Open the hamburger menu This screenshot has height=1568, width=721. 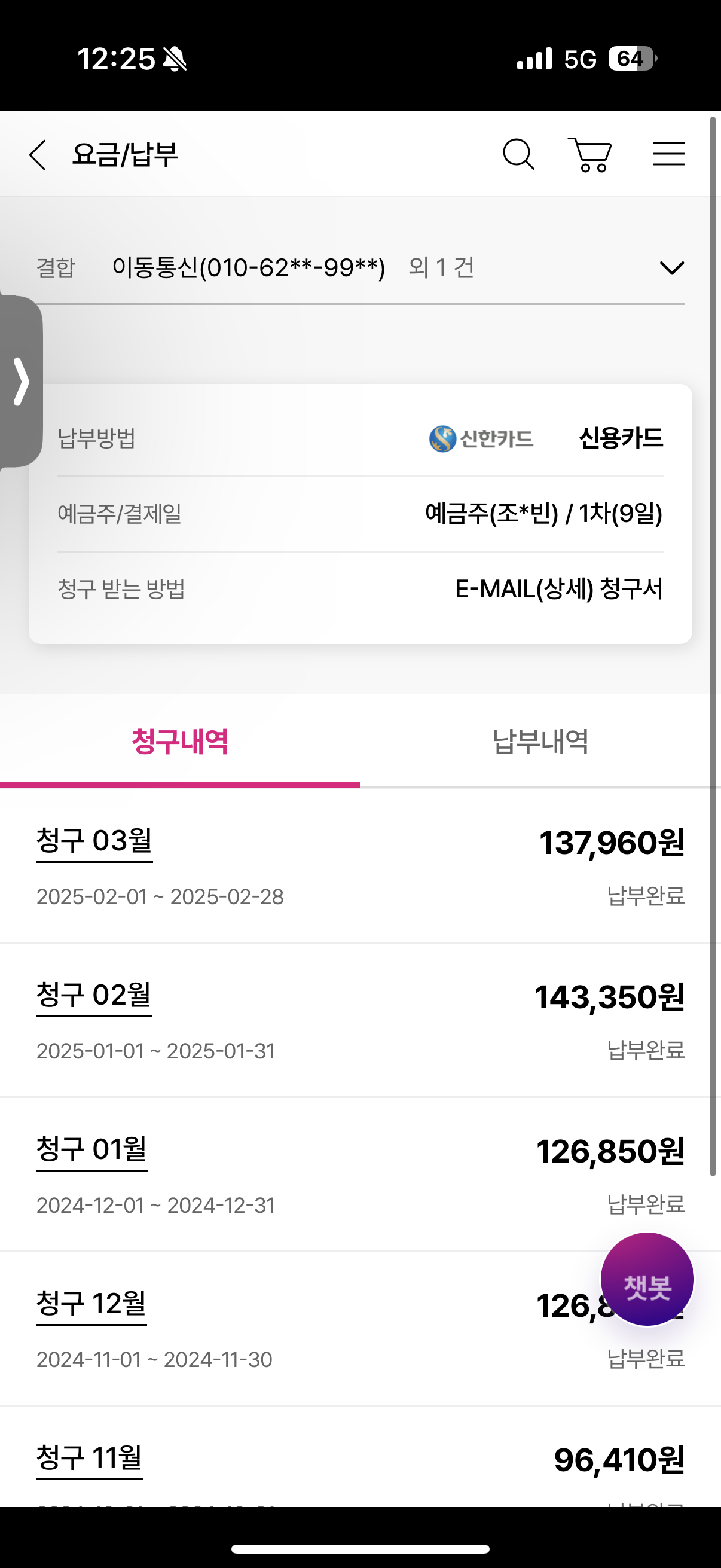[668, 154]
